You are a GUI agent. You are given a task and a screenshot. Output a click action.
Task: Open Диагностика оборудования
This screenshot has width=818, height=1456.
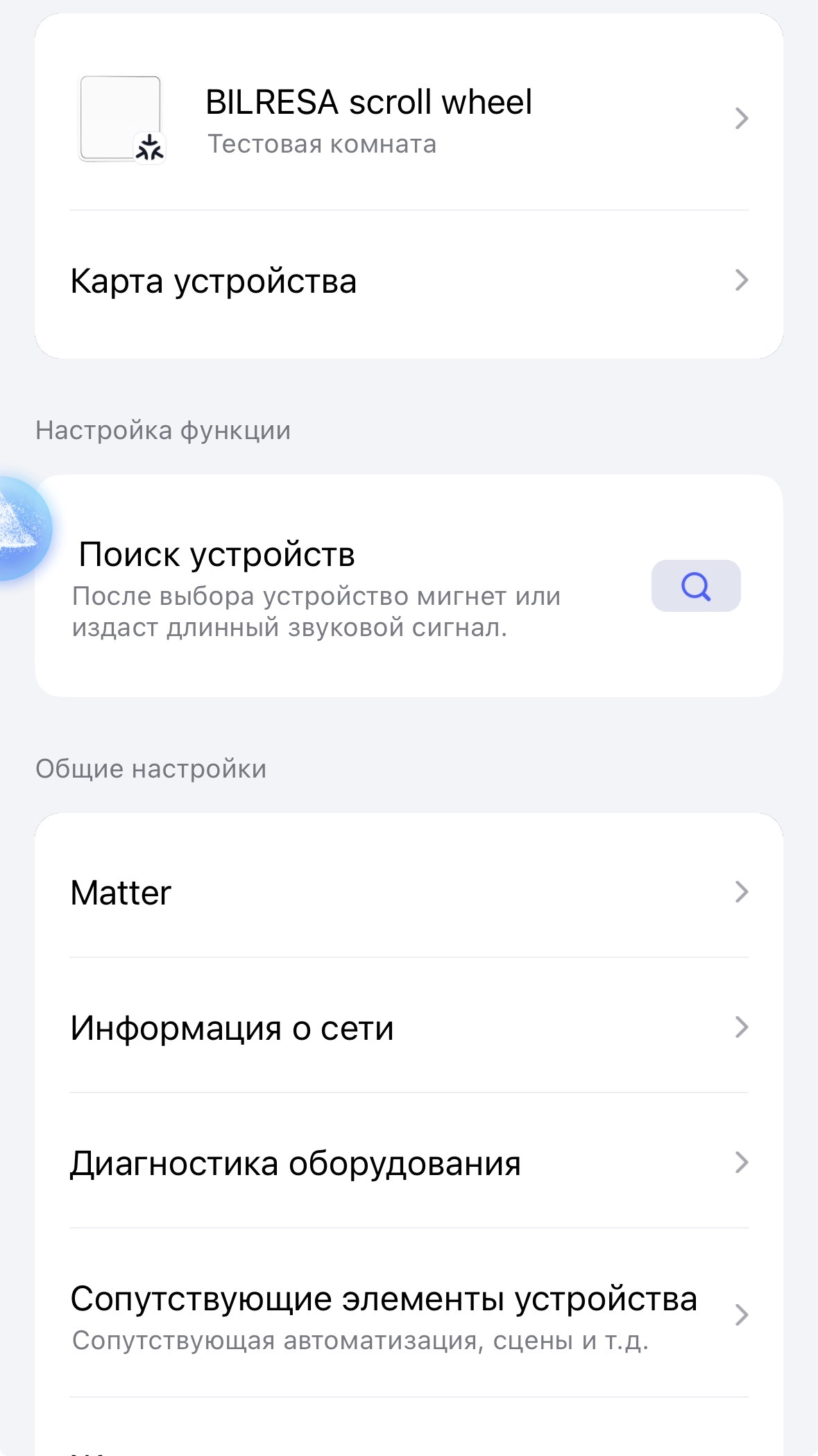[408, 1163]
